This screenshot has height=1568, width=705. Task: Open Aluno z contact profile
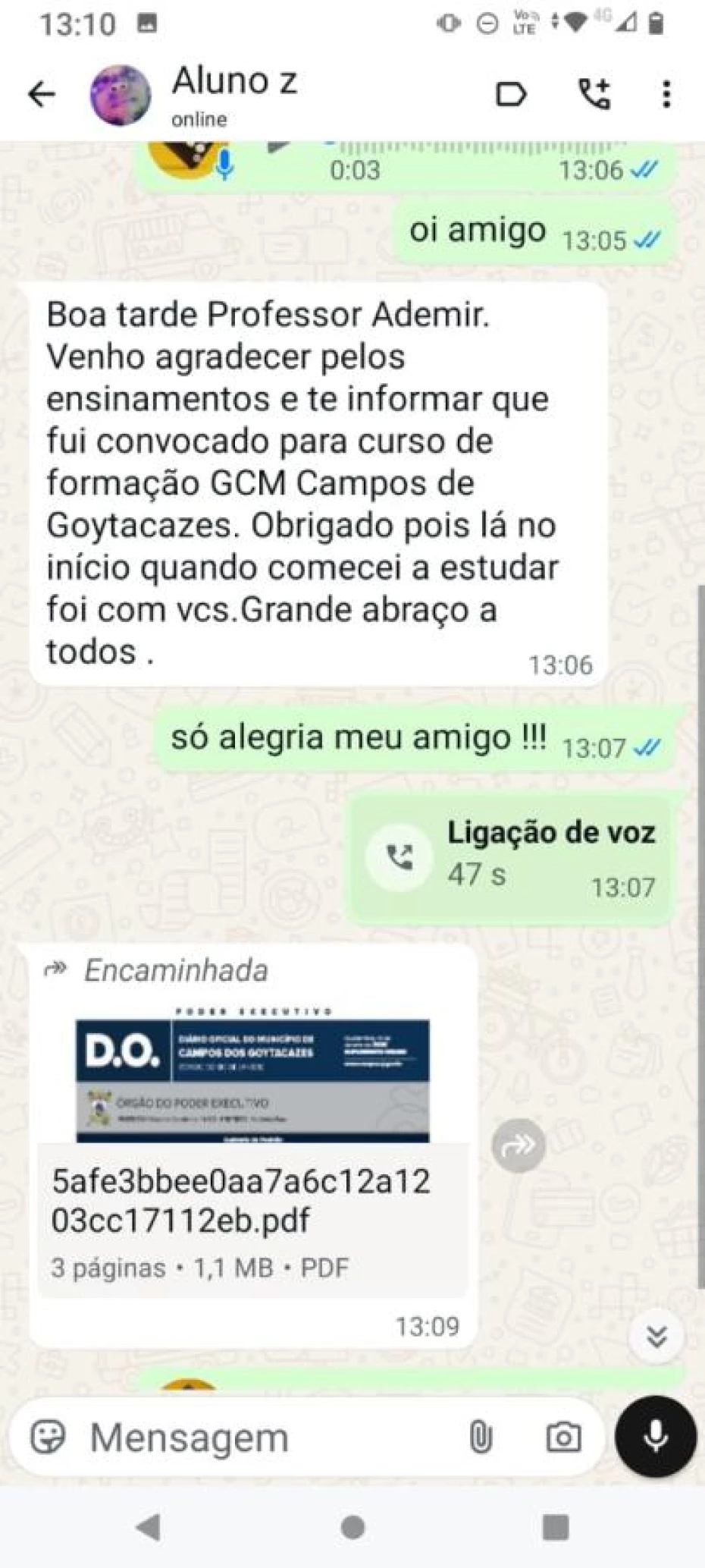[x=233, y=95]
